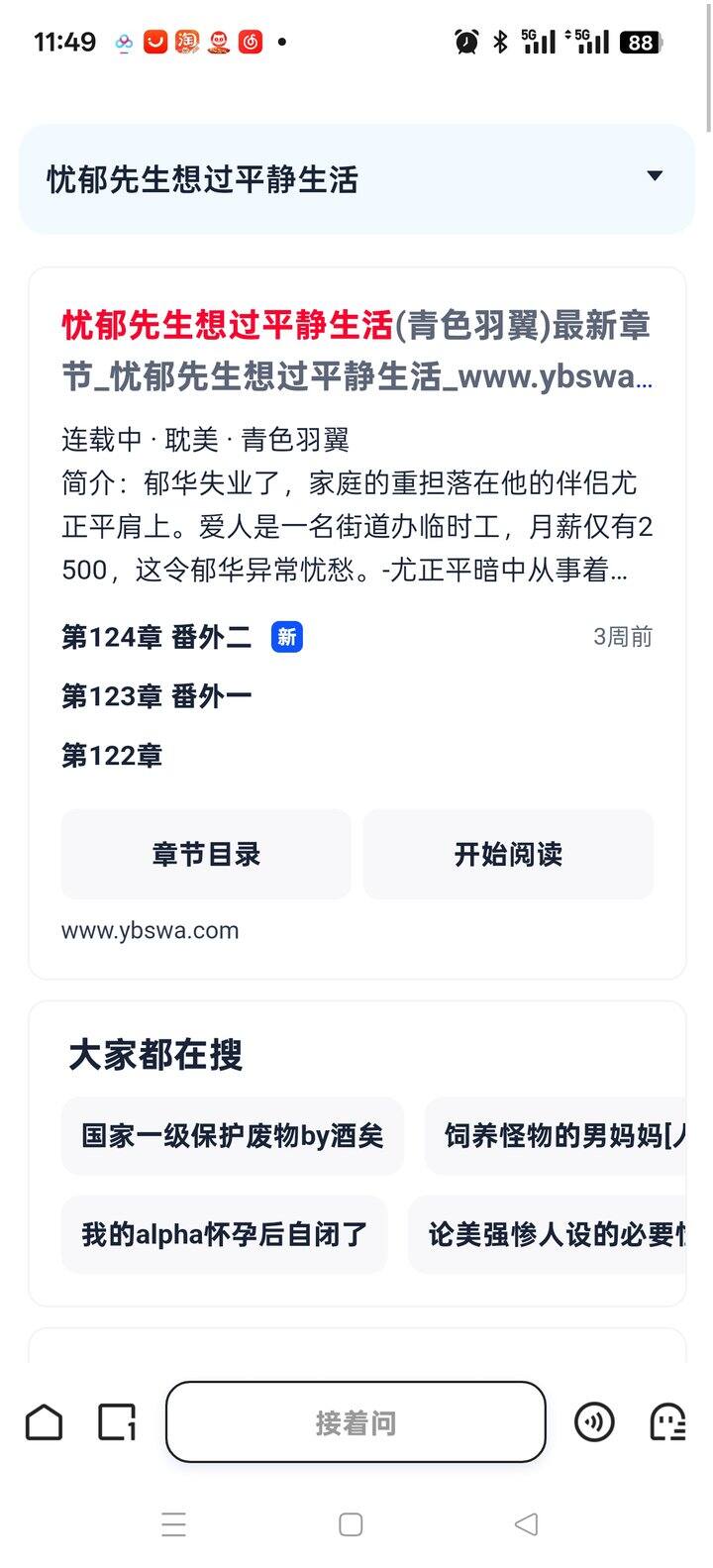Viewport: 713px width, 1568px height.
Task: Select the 饲养怪物的男妈妈 suggestion chip
Action: pos(556,1135)
